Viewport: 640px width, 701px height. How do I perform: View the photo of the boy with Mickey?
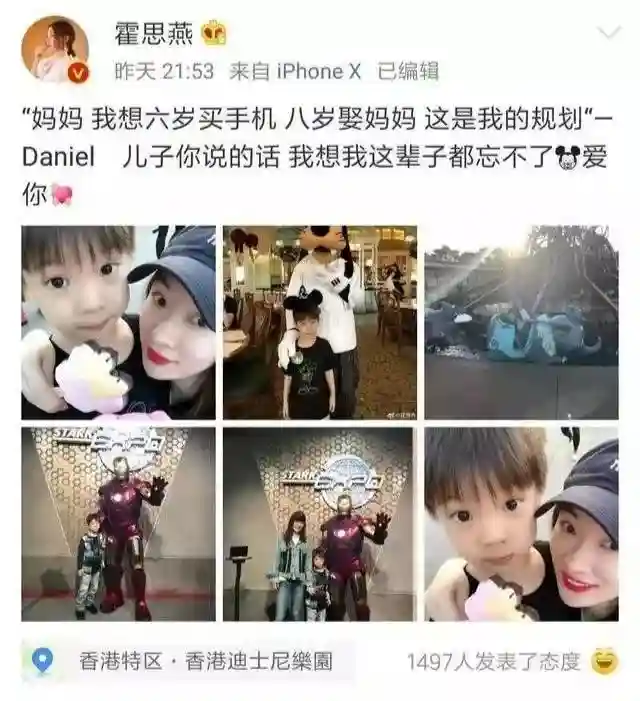pyautogui.click(x=319, y=322)
